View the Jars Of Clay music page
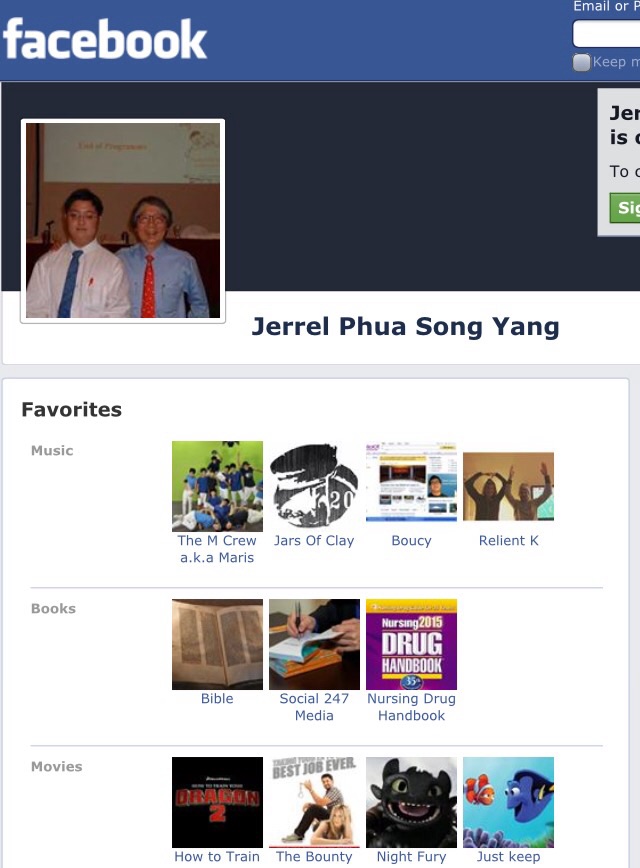The width and height of the screenshot is (640, 868). 314,486
